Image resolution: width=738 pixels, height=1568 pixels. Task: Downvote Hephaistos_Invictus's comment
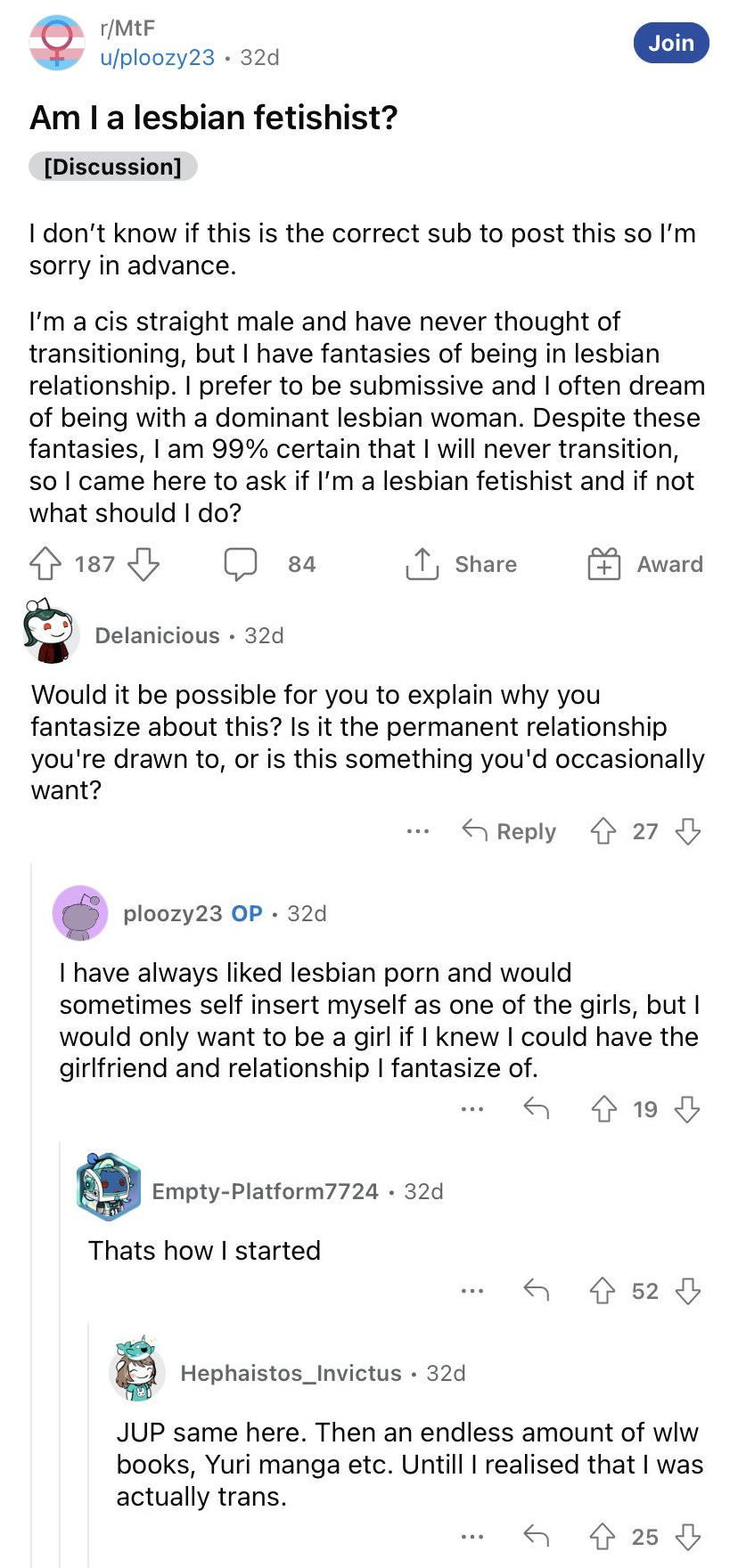688,1537
